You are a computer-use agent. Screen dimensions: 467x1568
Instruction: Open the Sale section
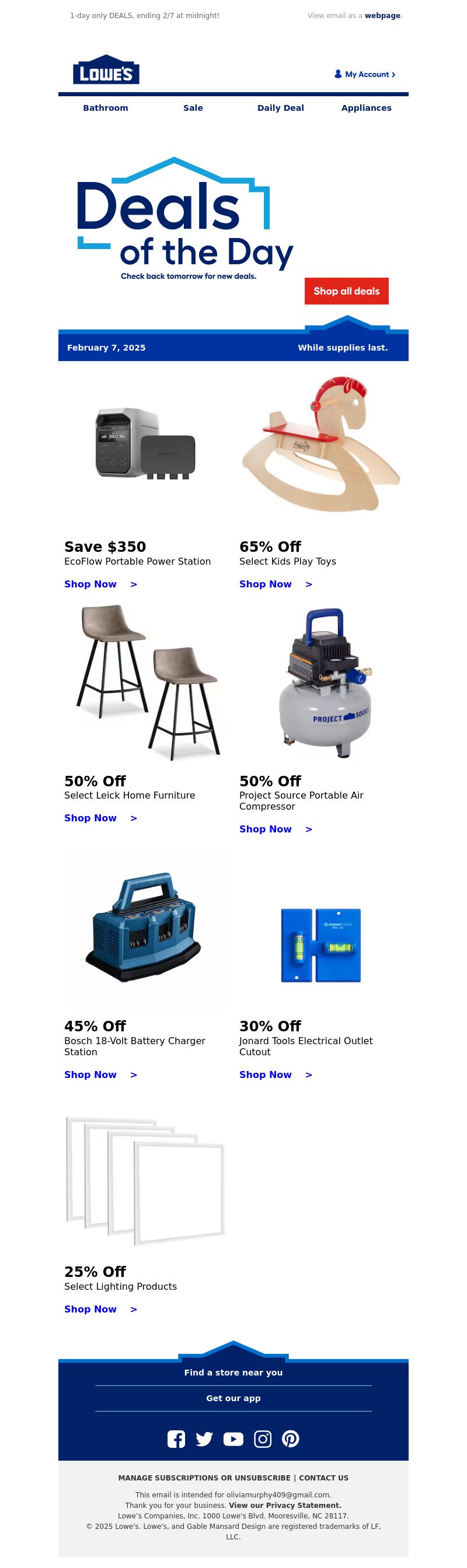click(x=193, y=108)
